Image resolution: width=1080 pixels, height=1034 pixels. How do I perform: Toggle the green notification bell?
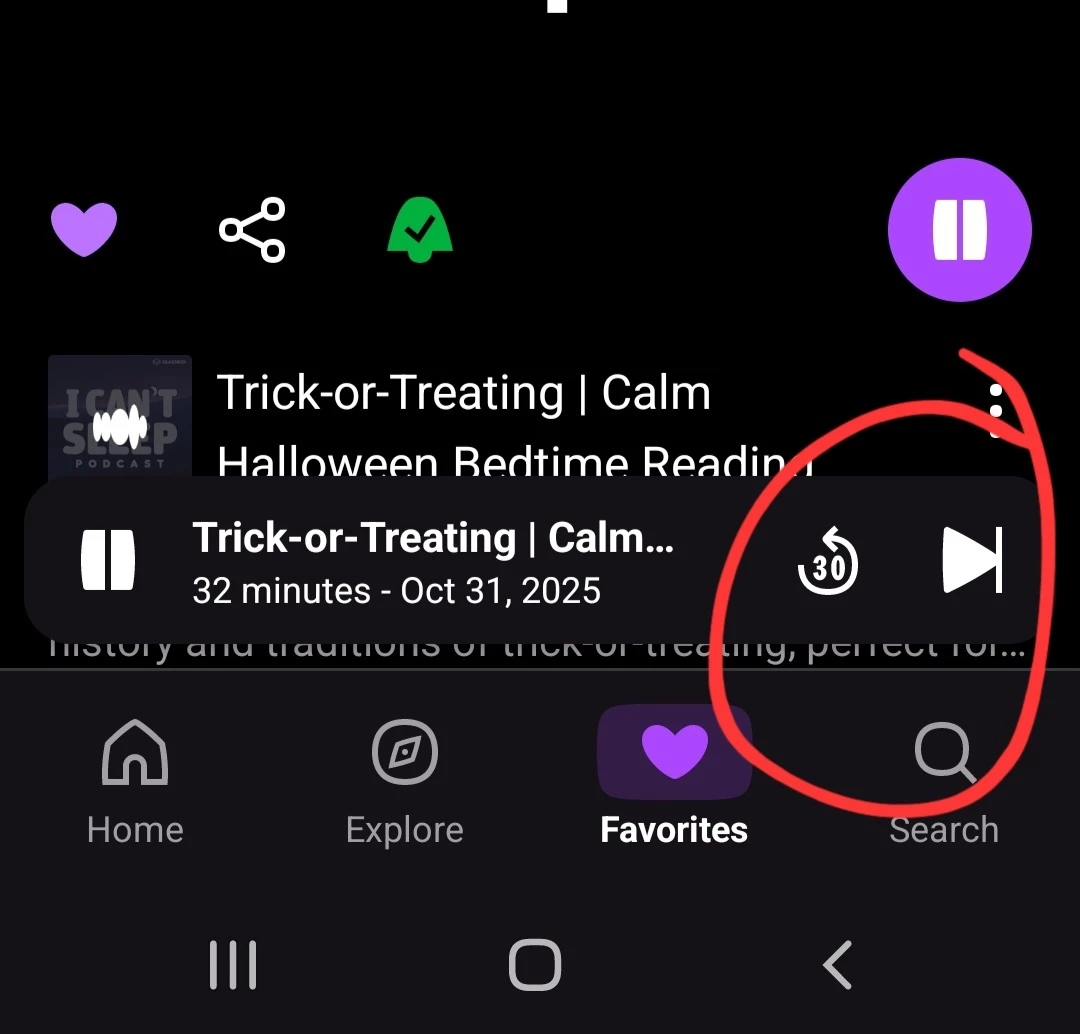[x=420, y=230]
